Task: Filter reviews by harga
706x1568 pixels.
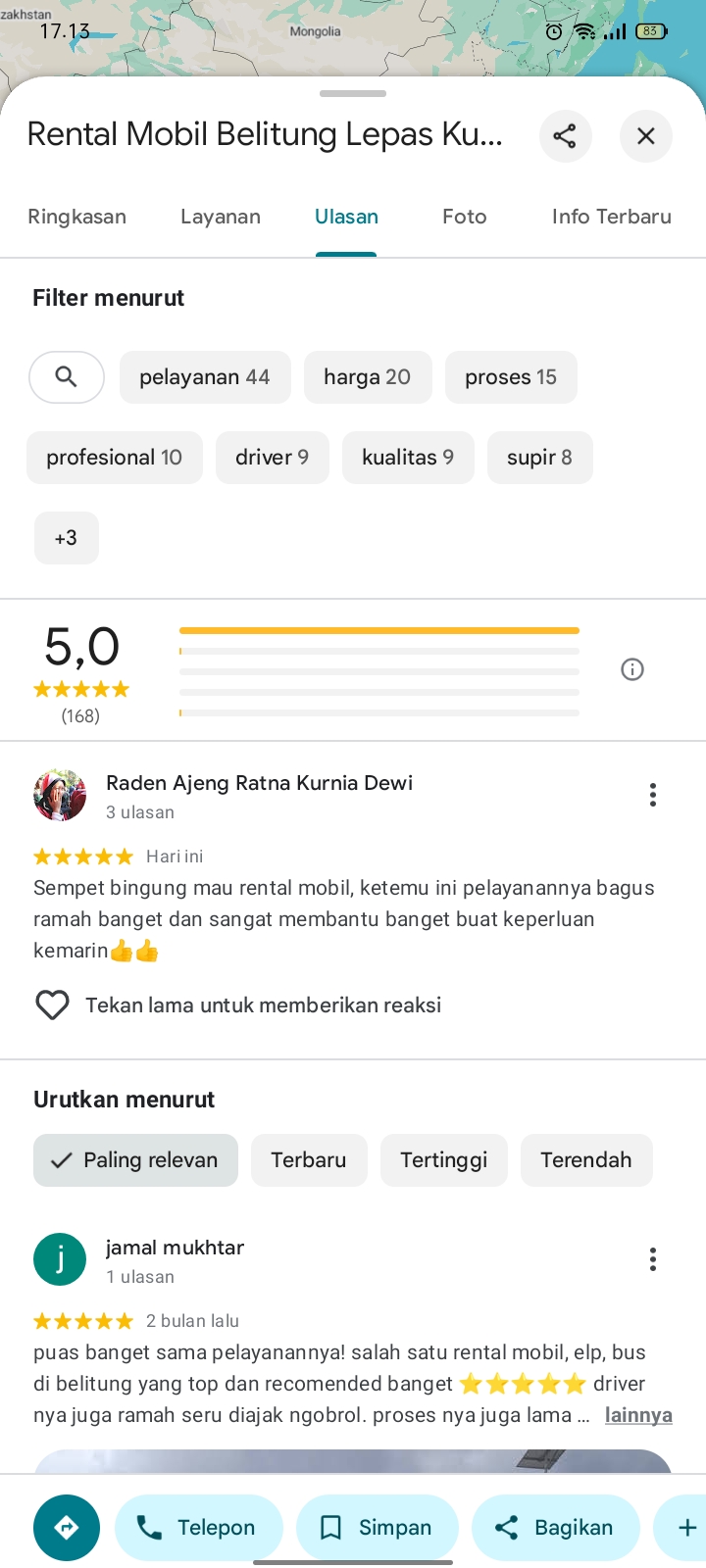Action: click(x=368, y=377)
